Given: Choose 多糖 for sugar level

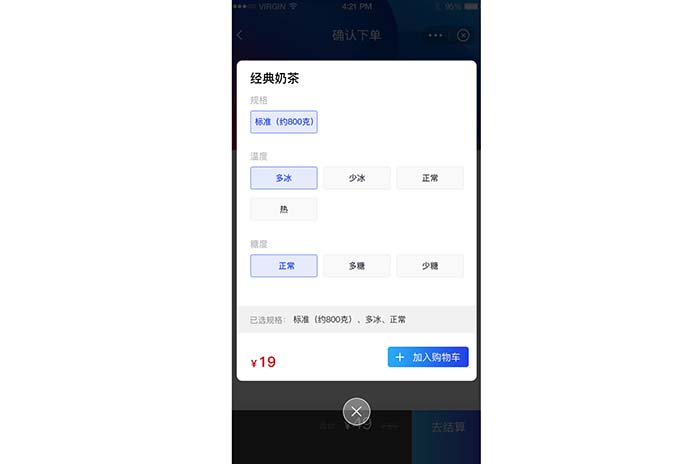Looking at the screenshot, I should 356,266.
